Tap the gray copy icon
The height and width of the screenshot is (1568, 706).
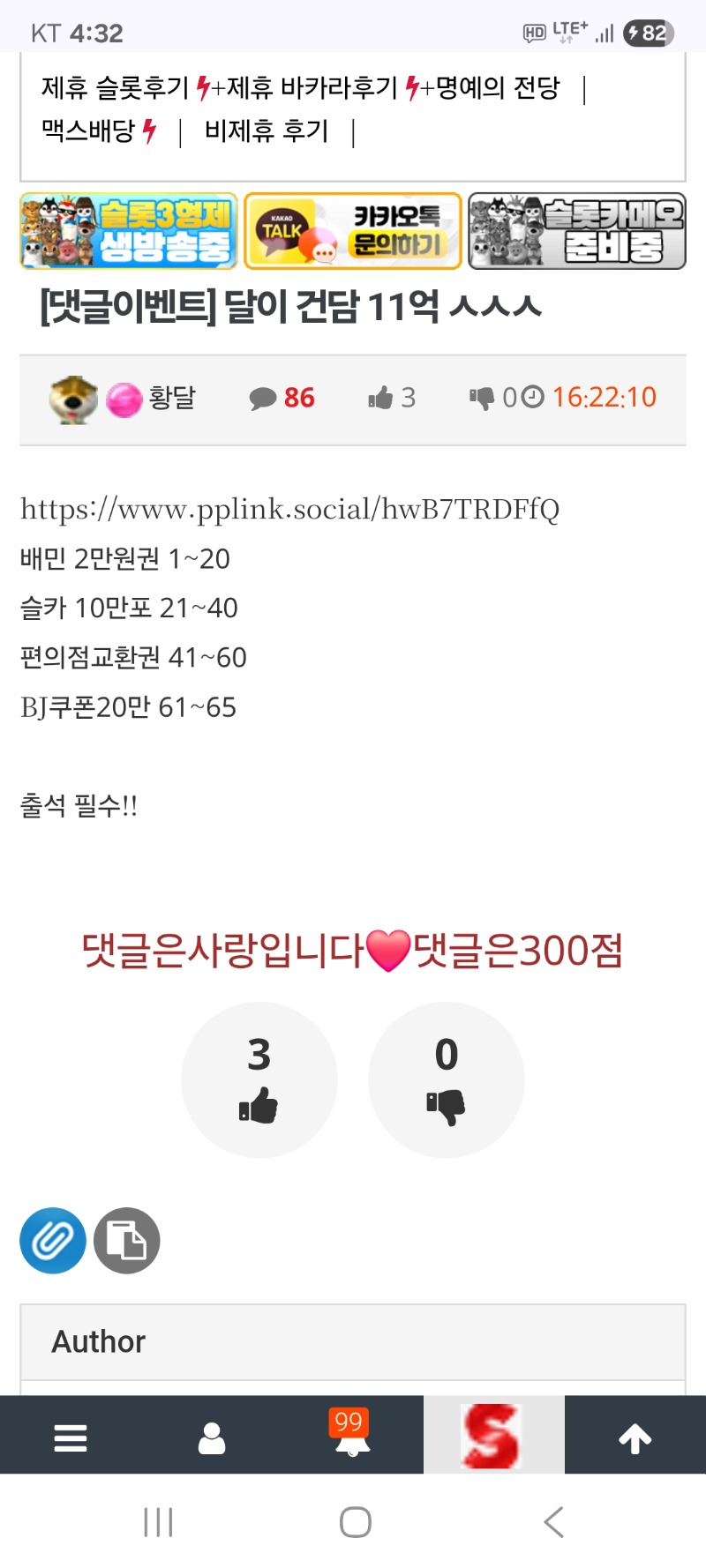tap(127, 1241)
